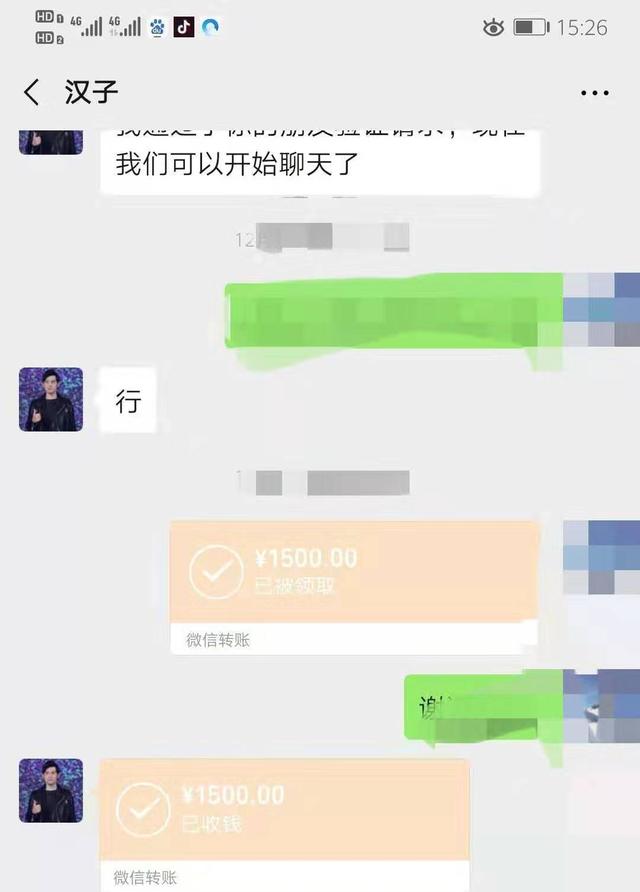
Task: Go back from the 汉子 chat
Action: pos(32,93)
